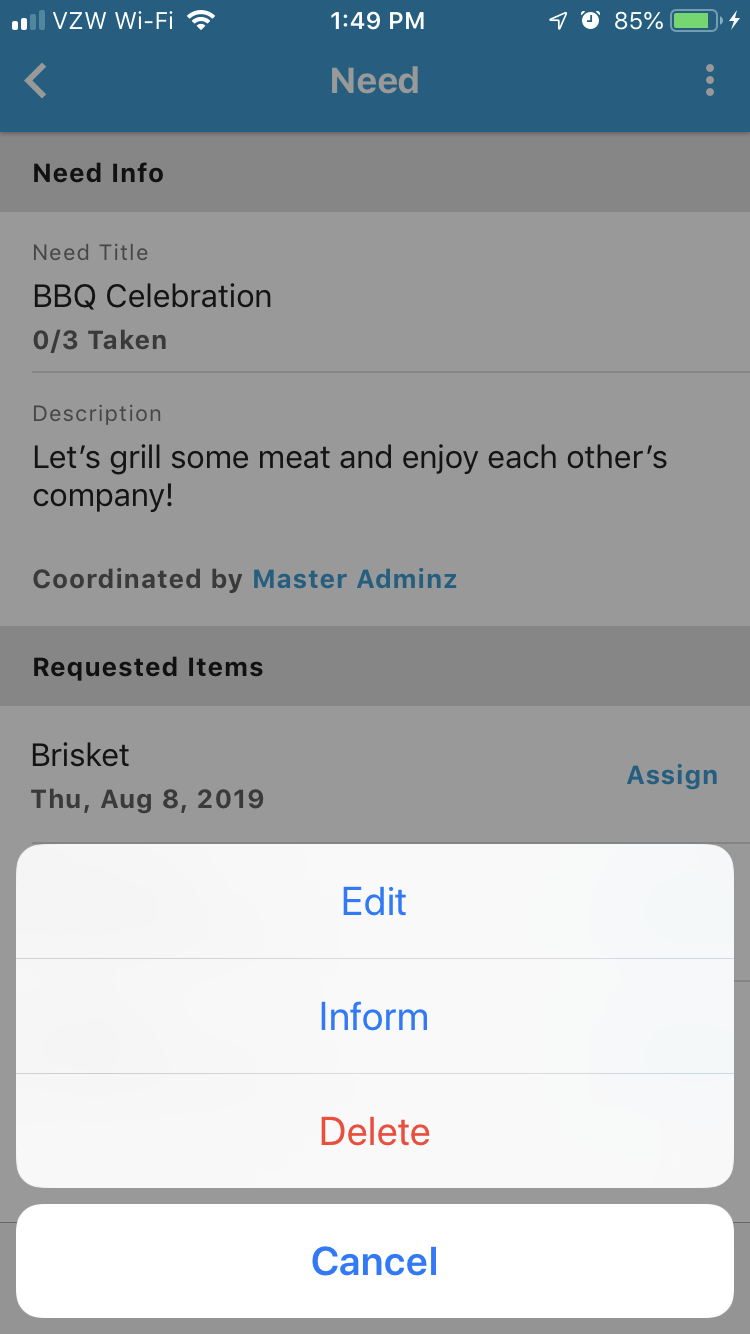The width and height of the screenshot is (750, 1334).
Task: Tap the Brisket due date Thu, Aug 8
Action: [147, 798]
